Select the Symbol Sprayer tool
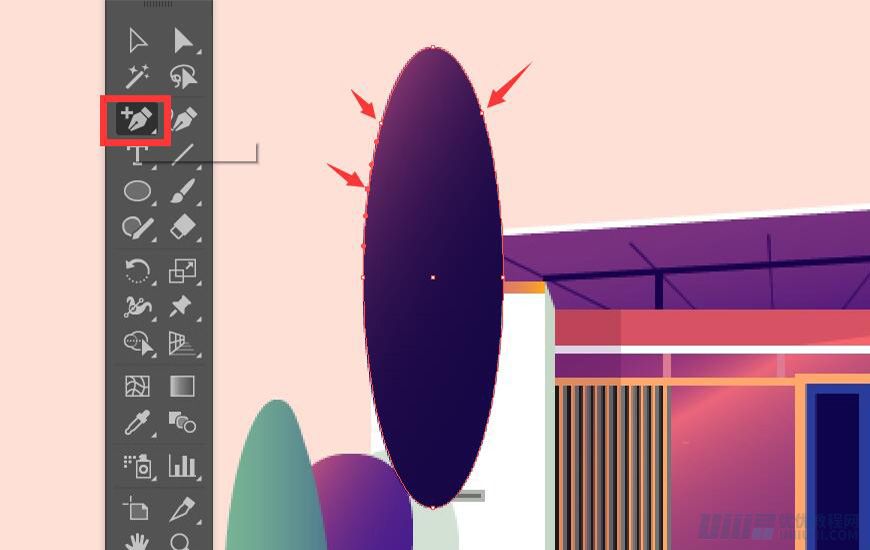 coord(137,465)
